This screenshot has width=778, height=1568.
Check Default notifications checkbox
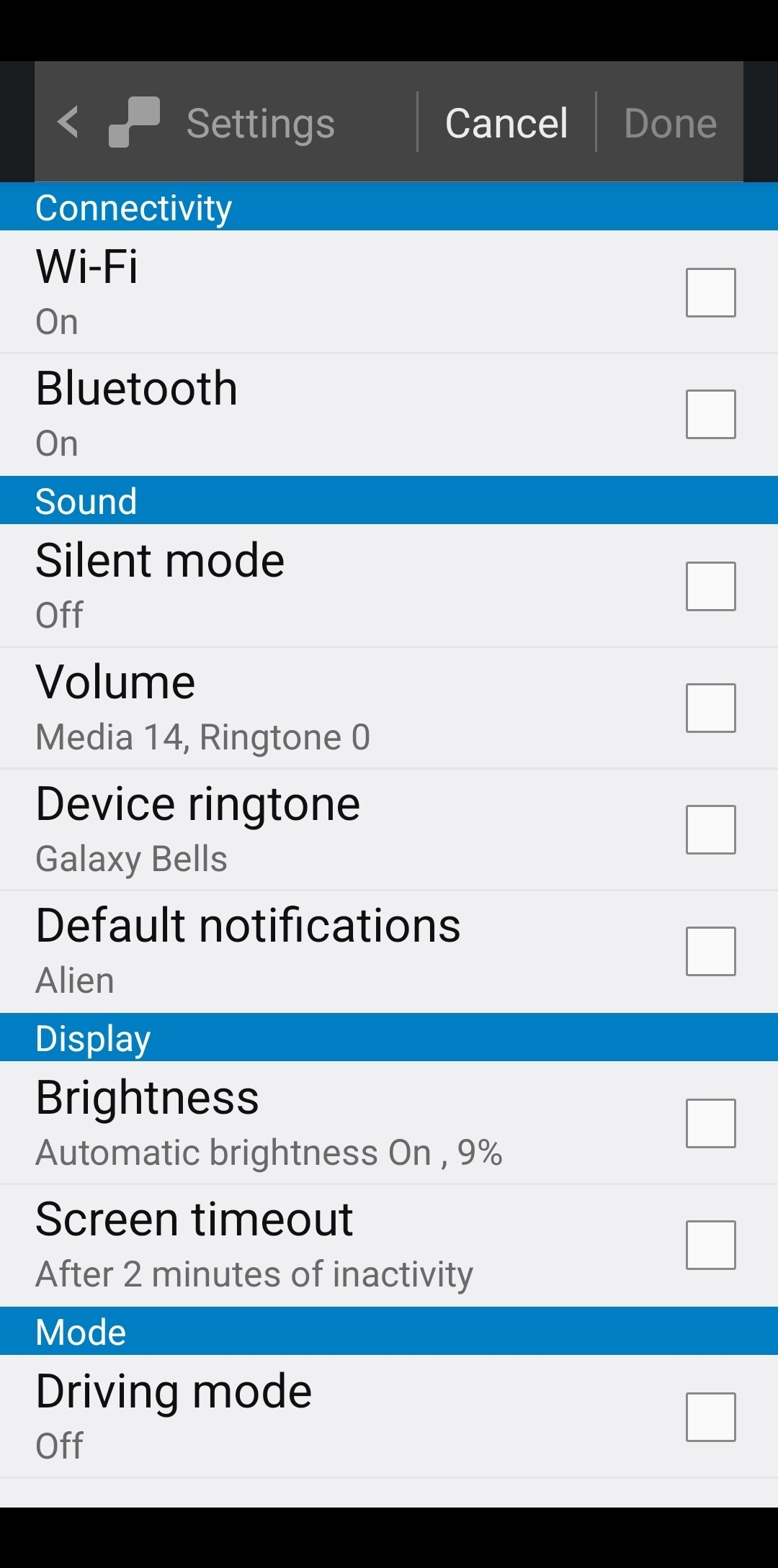click(x=710, y=951)
